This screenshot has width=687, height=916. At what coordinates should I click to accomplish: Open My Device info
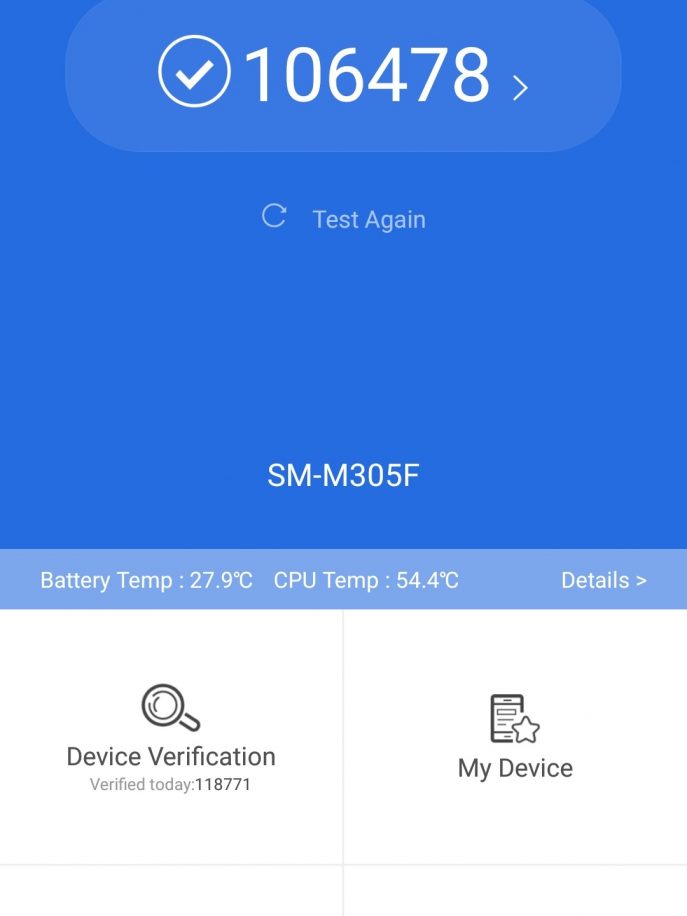coord(515,738)
